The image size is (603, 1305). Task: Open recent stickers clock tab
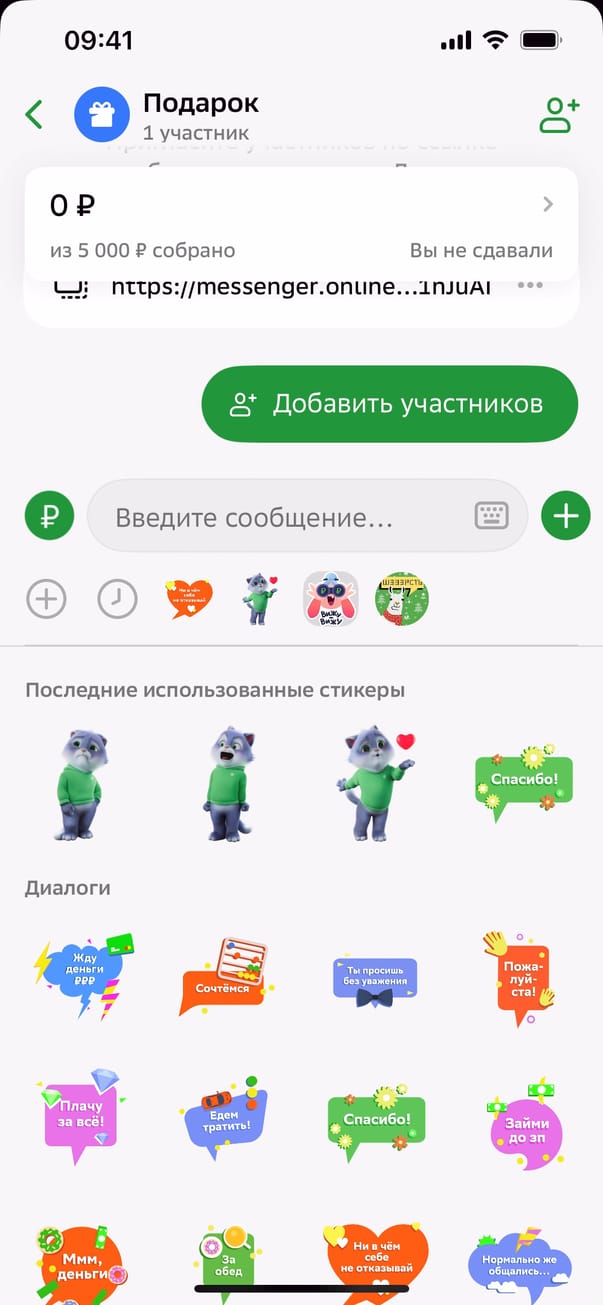pyautogui.click(x=117, y=600)
